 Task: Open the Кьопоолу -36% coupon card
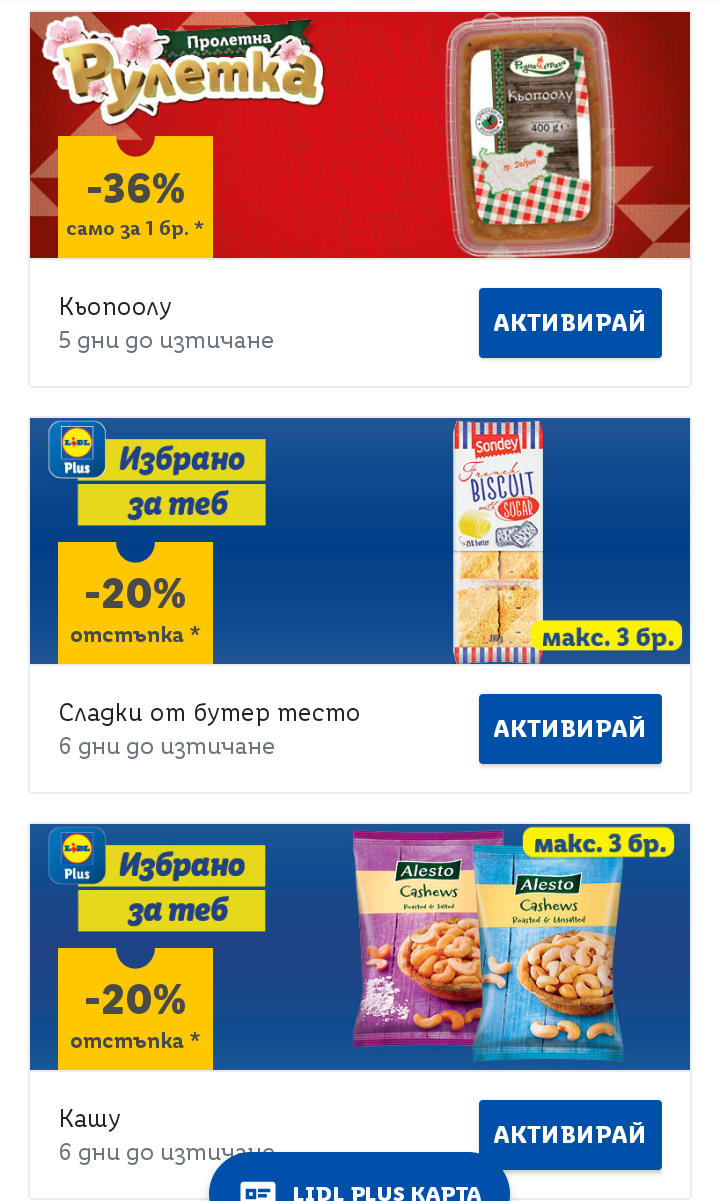[360, 135]
